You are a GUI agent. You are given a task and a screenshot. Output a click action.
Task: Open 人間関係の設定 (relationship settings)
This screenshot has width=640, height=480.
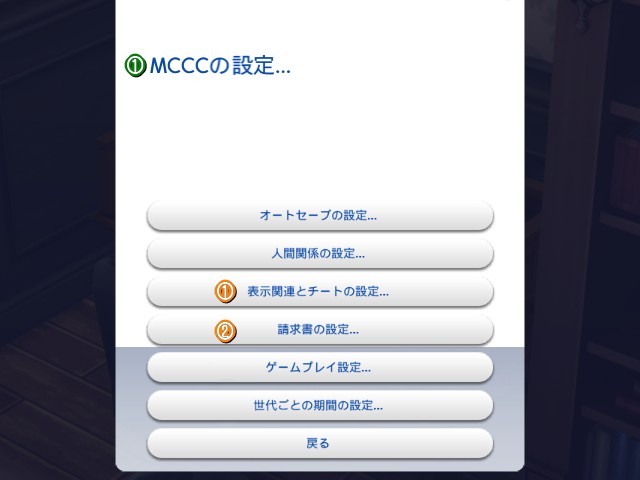(x=319, y=253)
